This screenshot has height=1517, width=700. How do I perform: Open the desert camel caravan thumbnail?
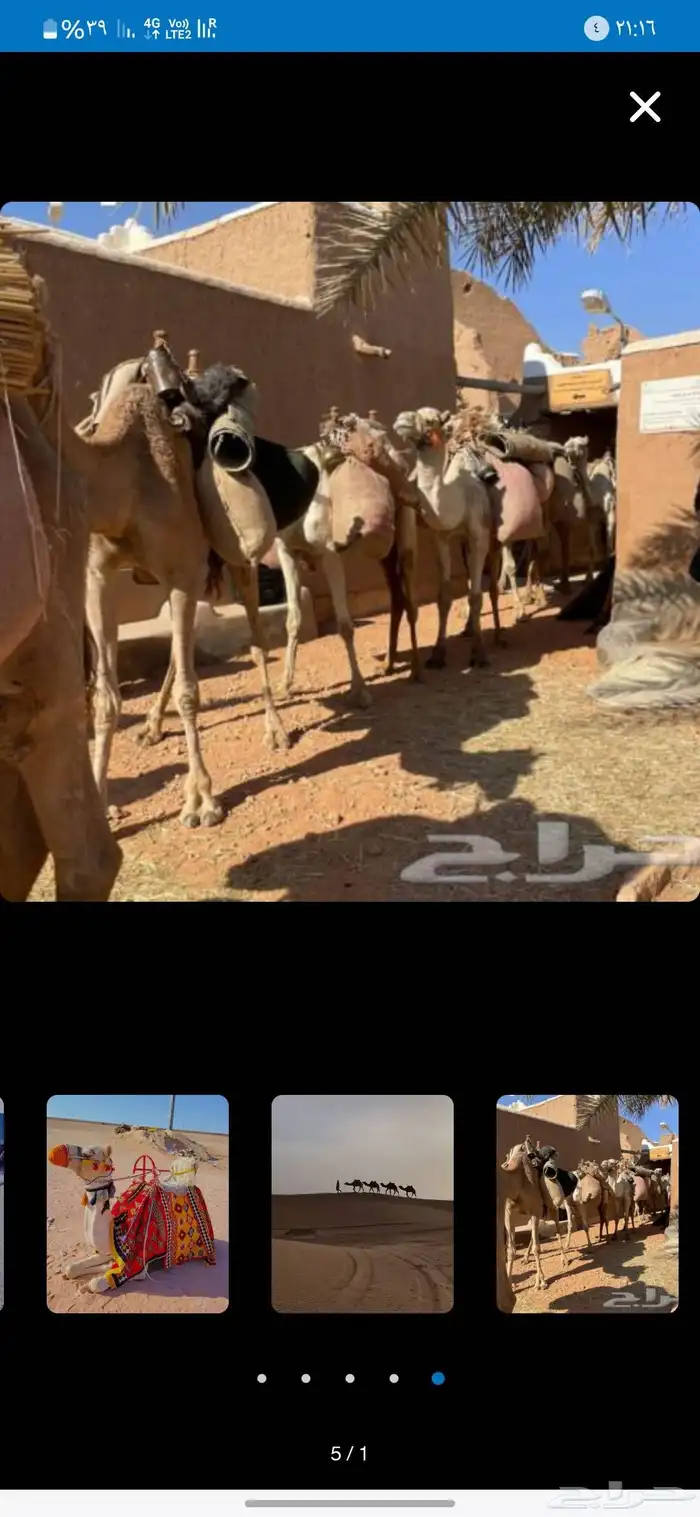pyautogui.click(x=362, y=1203)
